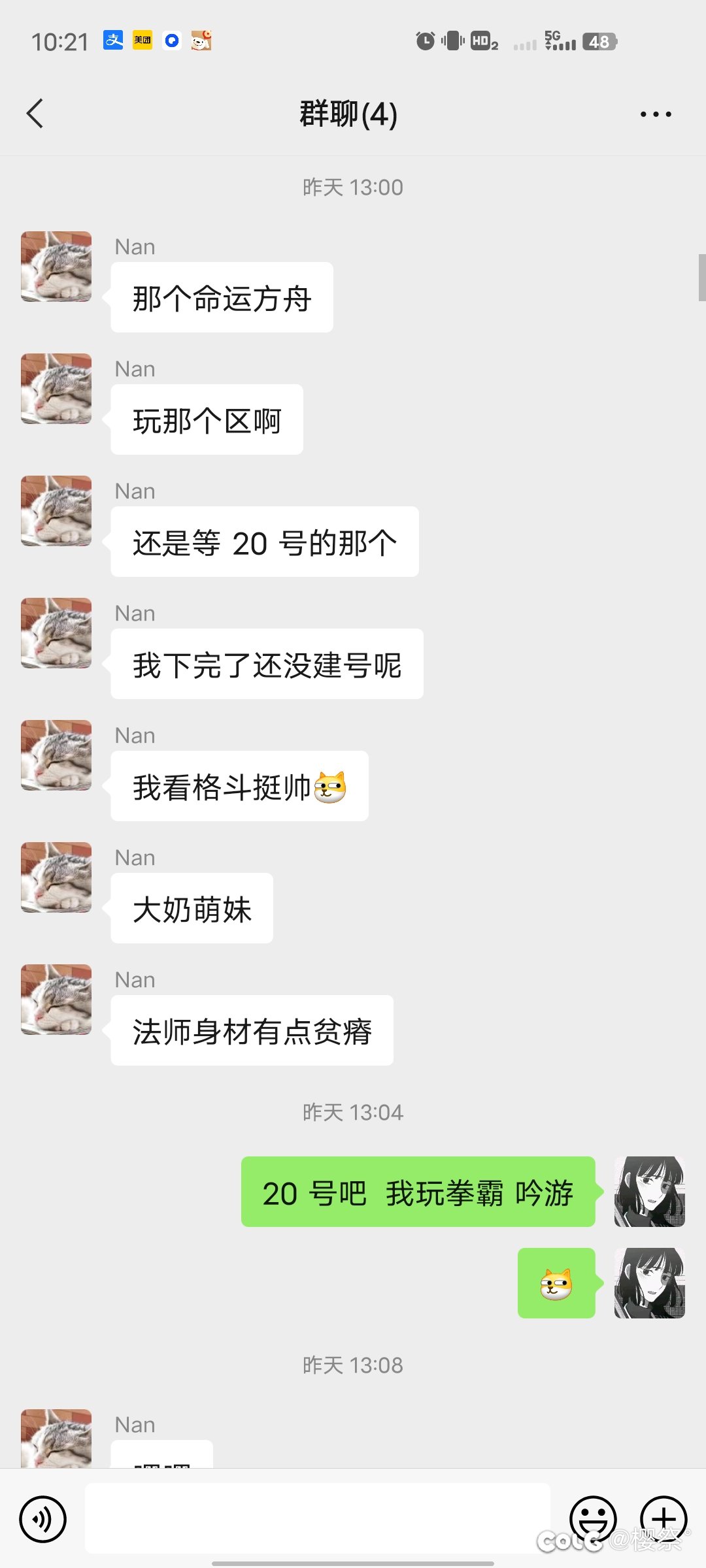Viewport: 706px width, 1568px height.
Task: Tap the message text field
Action: [318, 1518]
